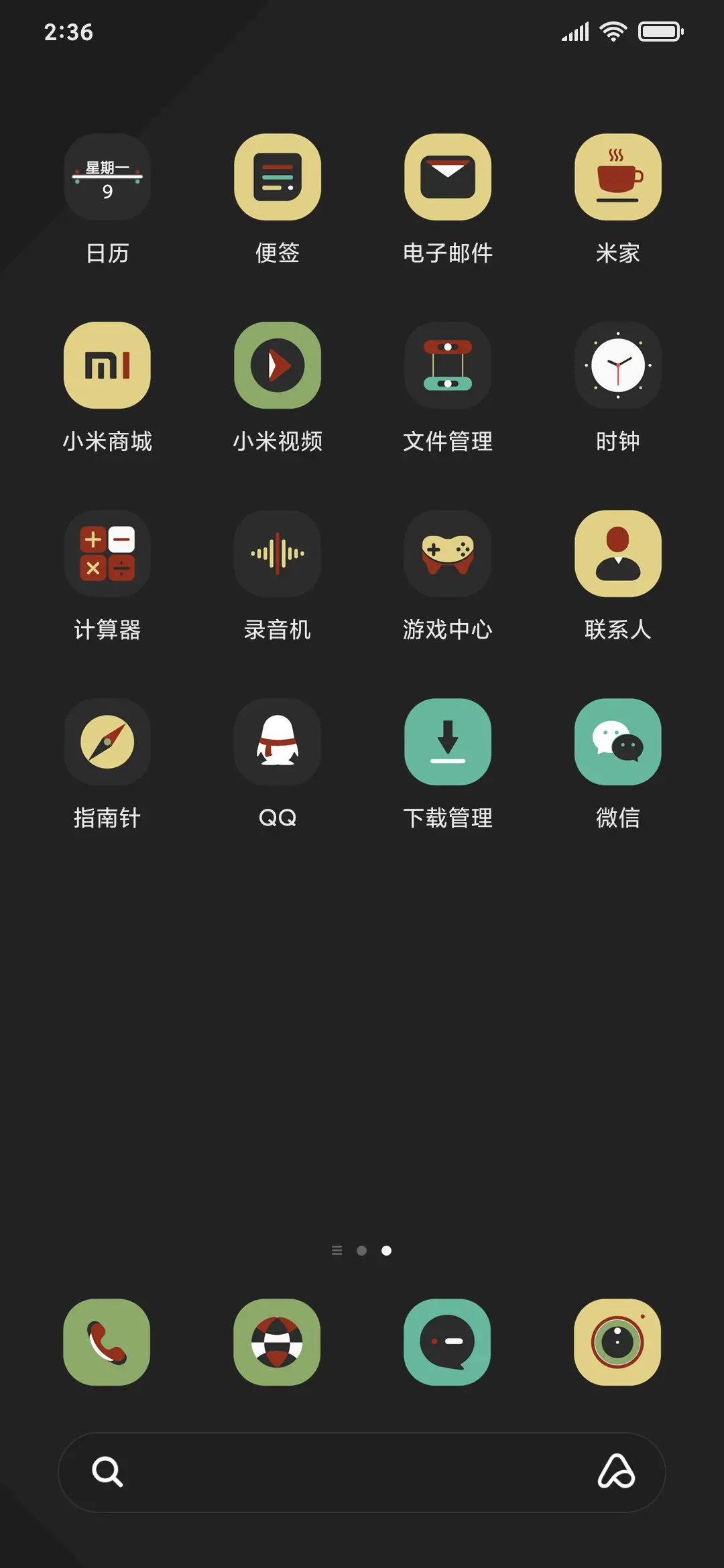Viewport: 724px width, 1568px height.
Task: Open the 游戏中心 game center
Action: (448, 554)
